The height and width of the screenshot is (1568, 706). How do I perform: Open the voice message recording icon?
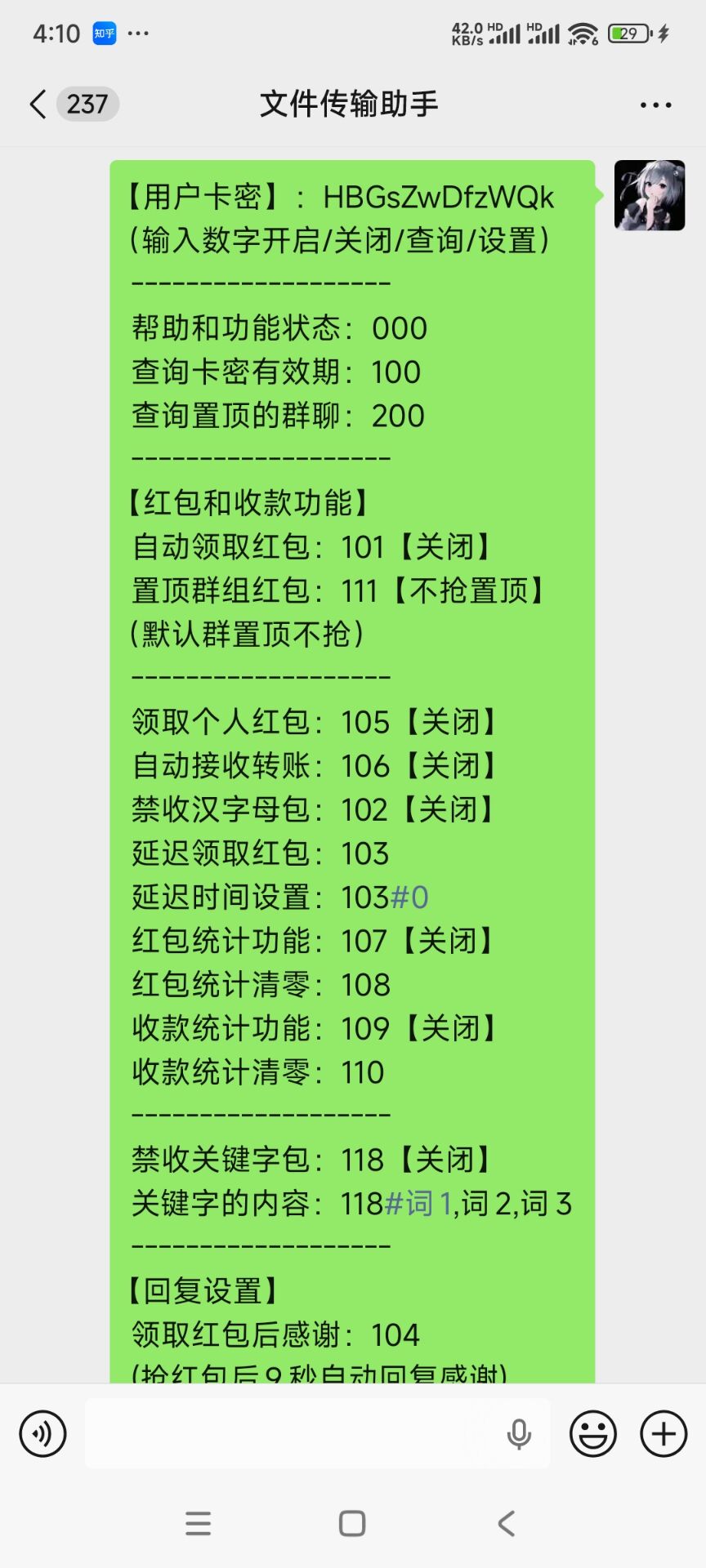[x=42, y=1435]
